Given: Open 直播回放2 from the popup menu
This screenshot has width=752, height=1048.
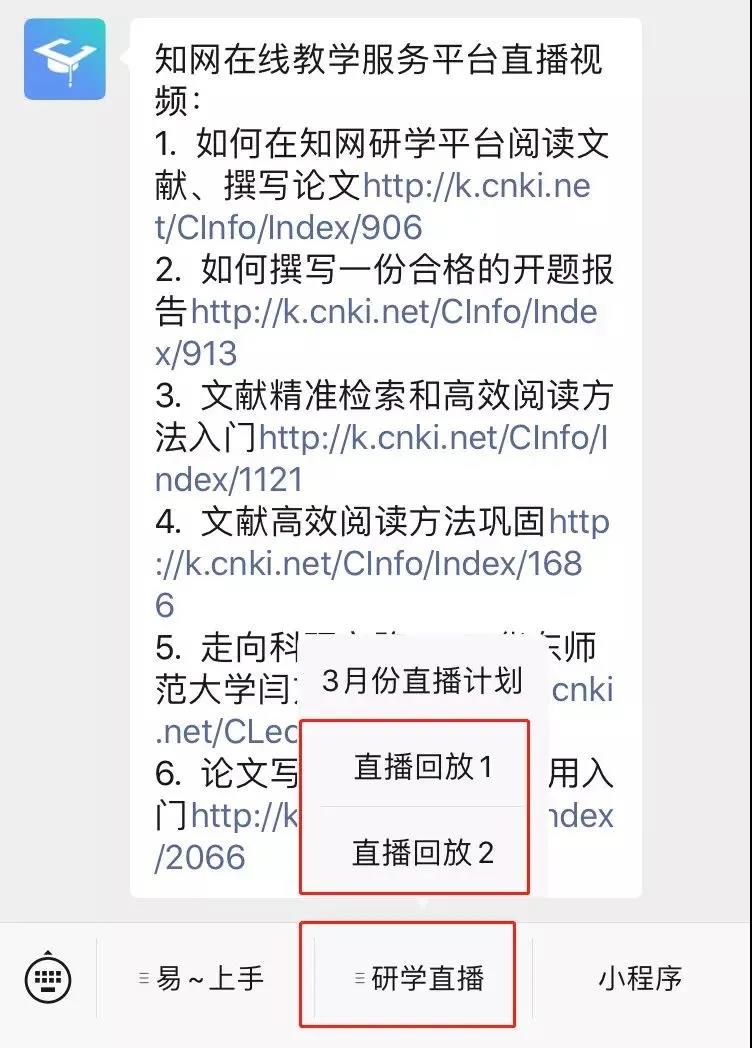Looking at the screenshot, I should (423, 852).
